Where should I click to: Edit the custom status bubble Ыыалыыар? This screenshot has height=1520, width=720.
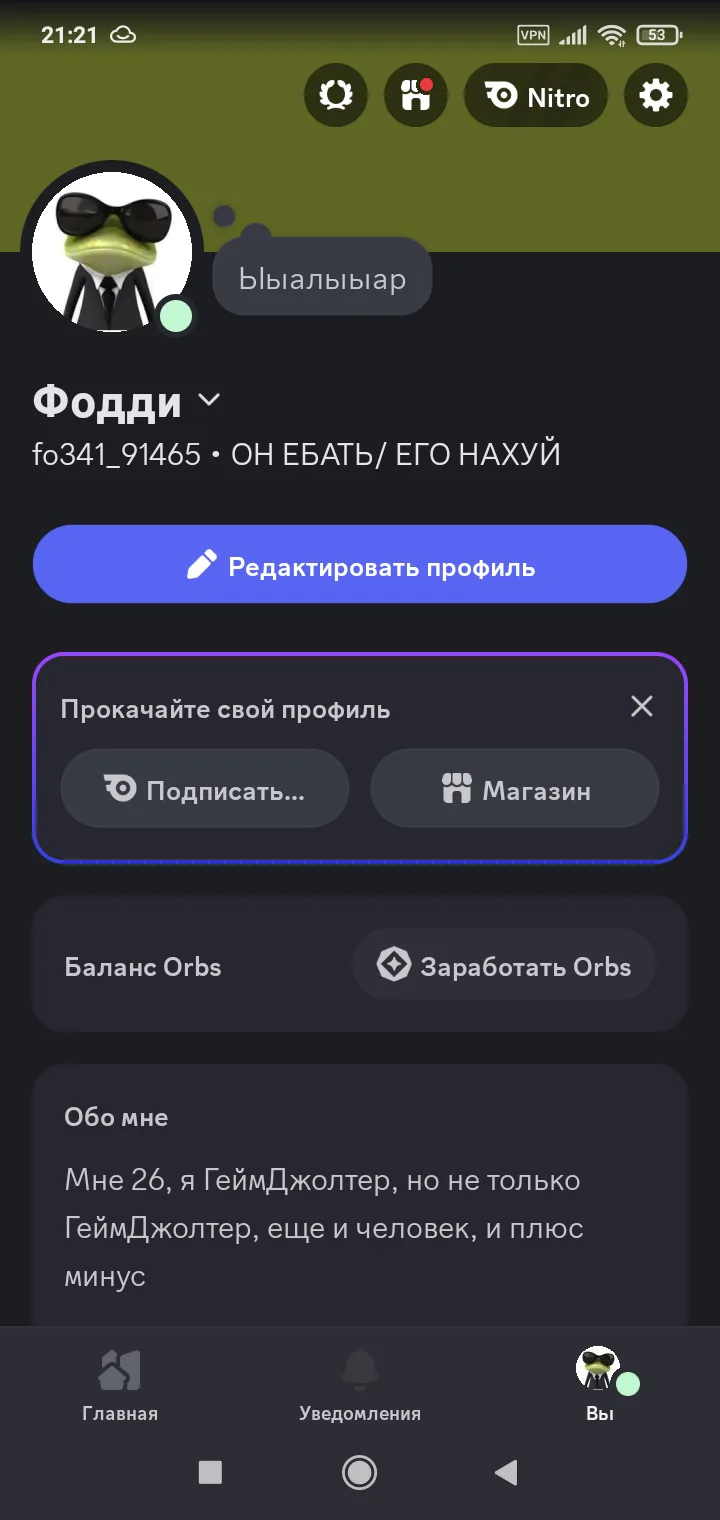(x=322, y=278)
